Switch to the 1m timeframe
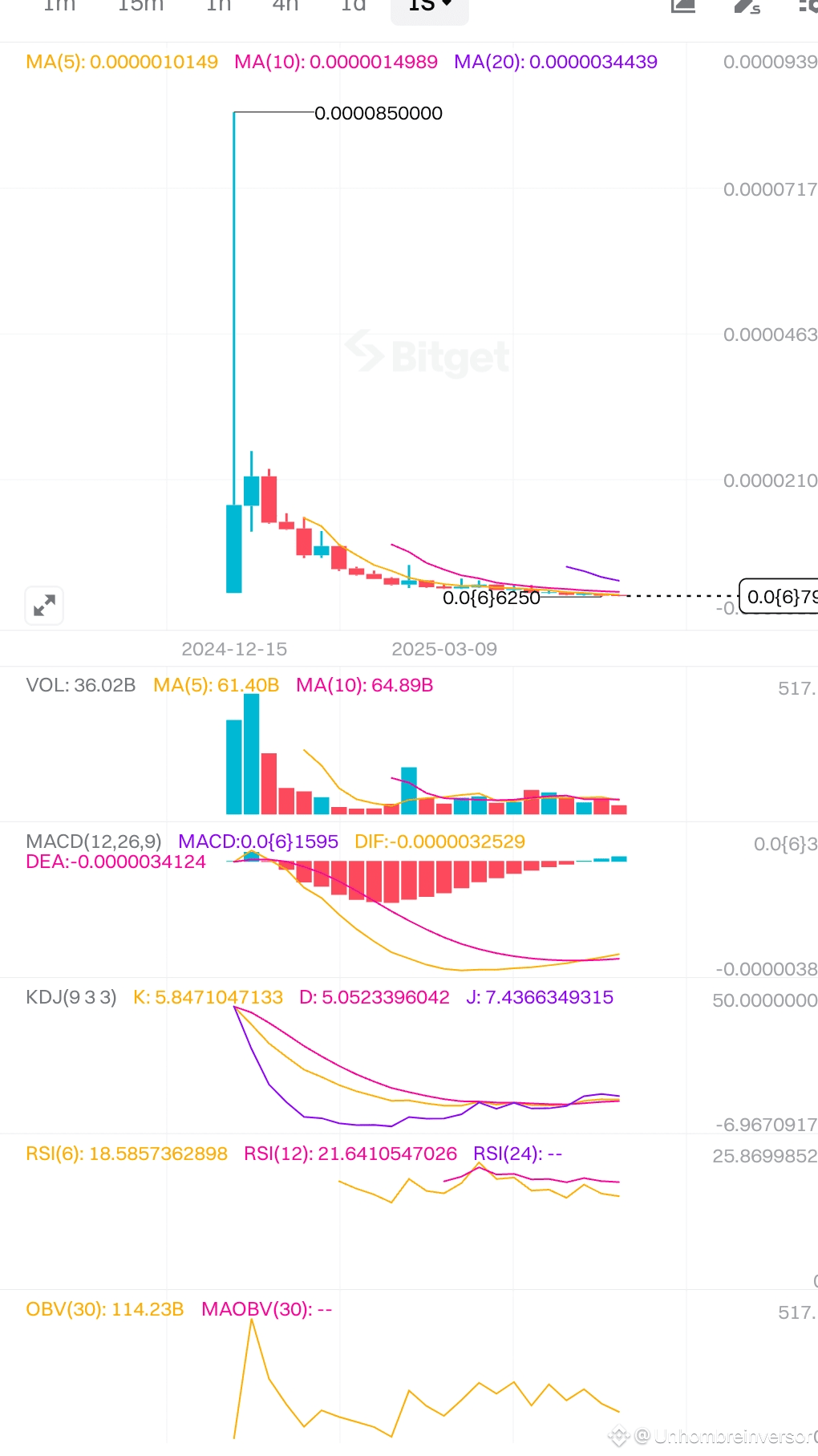818x1456 pixels. pos(59,5)
